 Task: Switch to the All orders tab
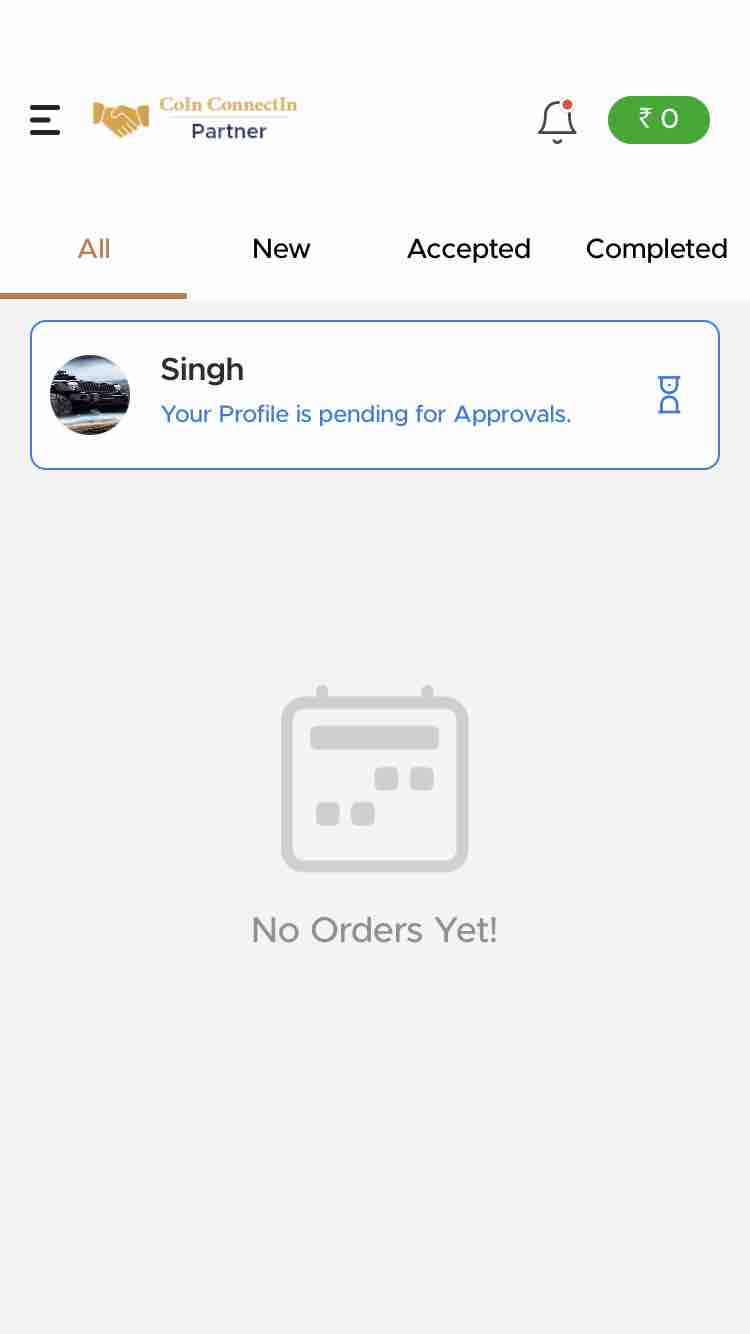point(94,249)
